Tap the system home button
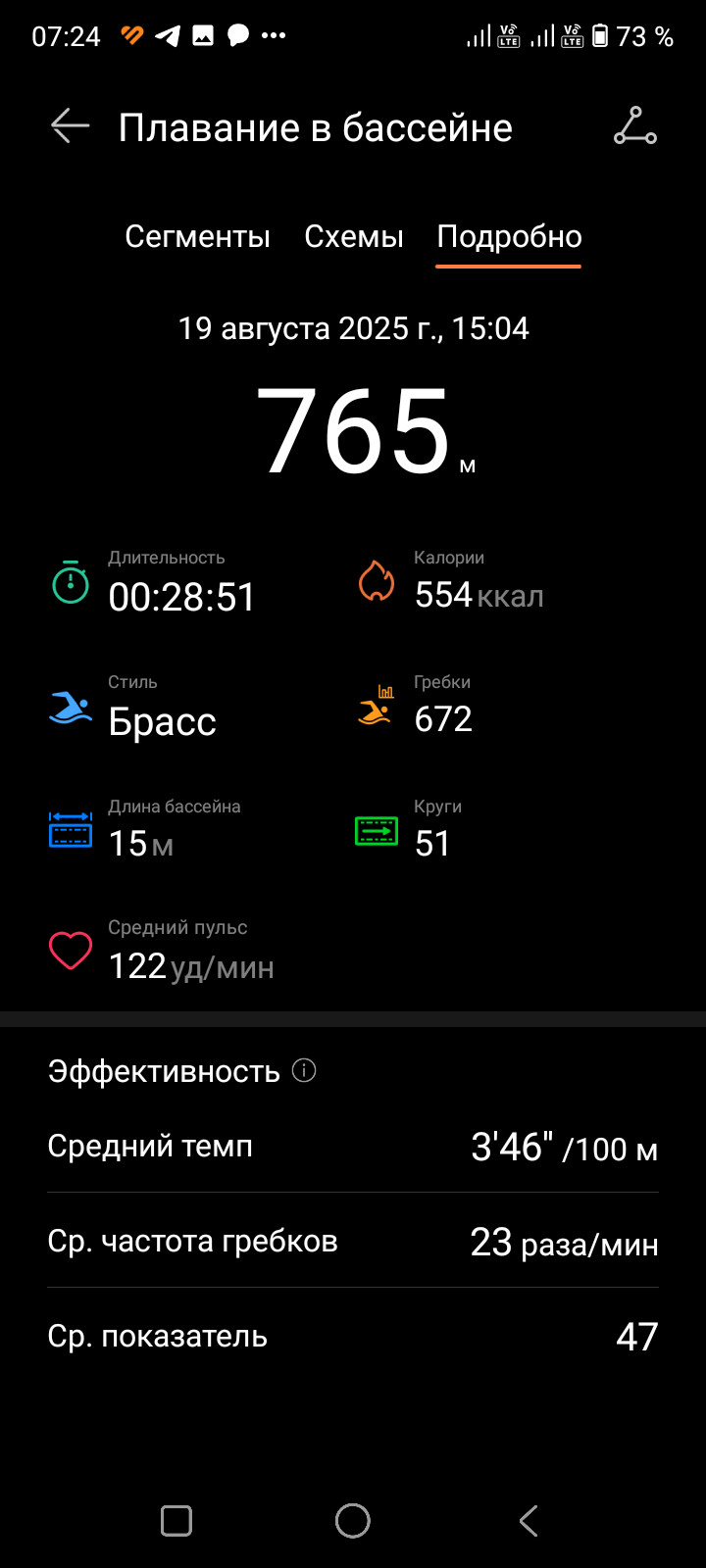Viewport: 706px width, 1568px height. (353, 1521)
